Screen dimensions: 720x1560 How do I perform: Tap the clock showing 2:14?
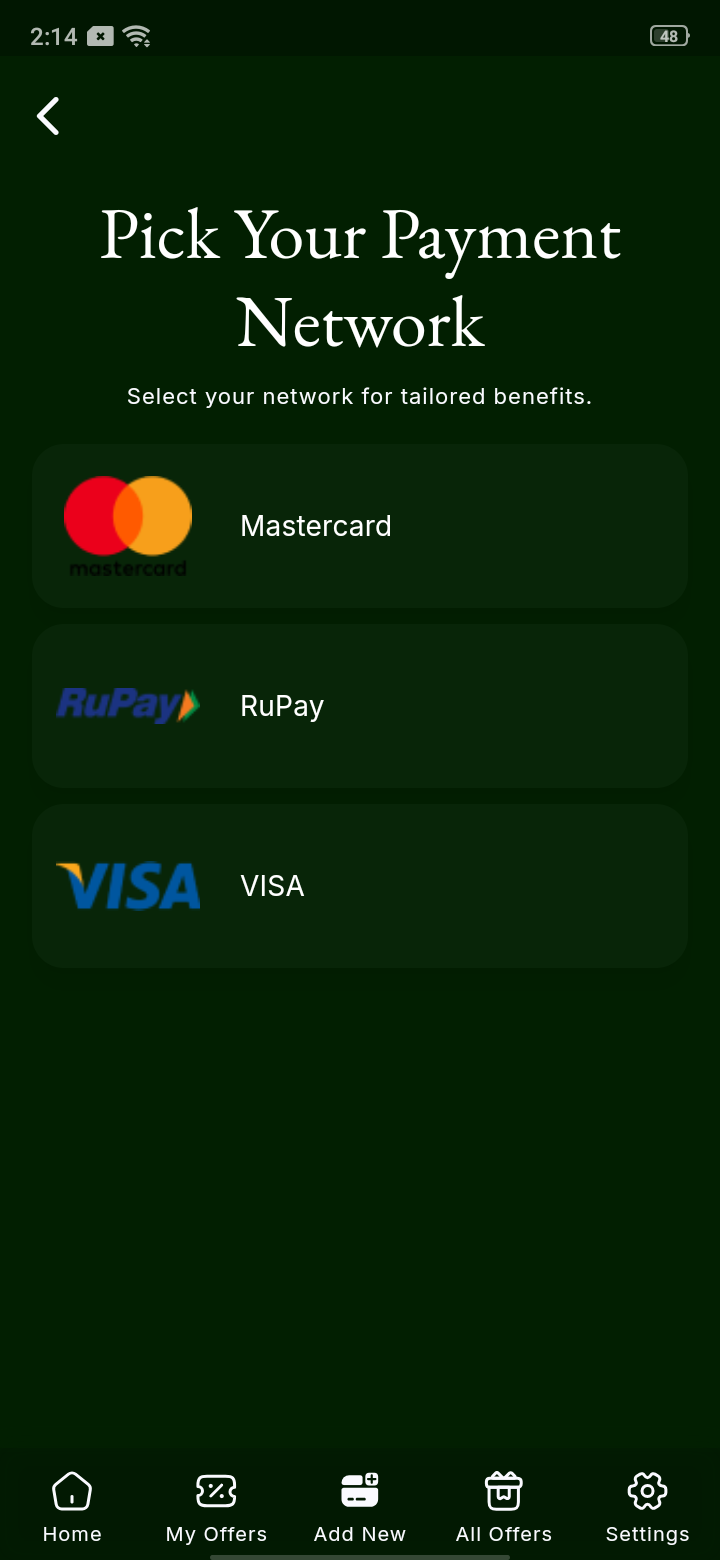tap(54, 36)
